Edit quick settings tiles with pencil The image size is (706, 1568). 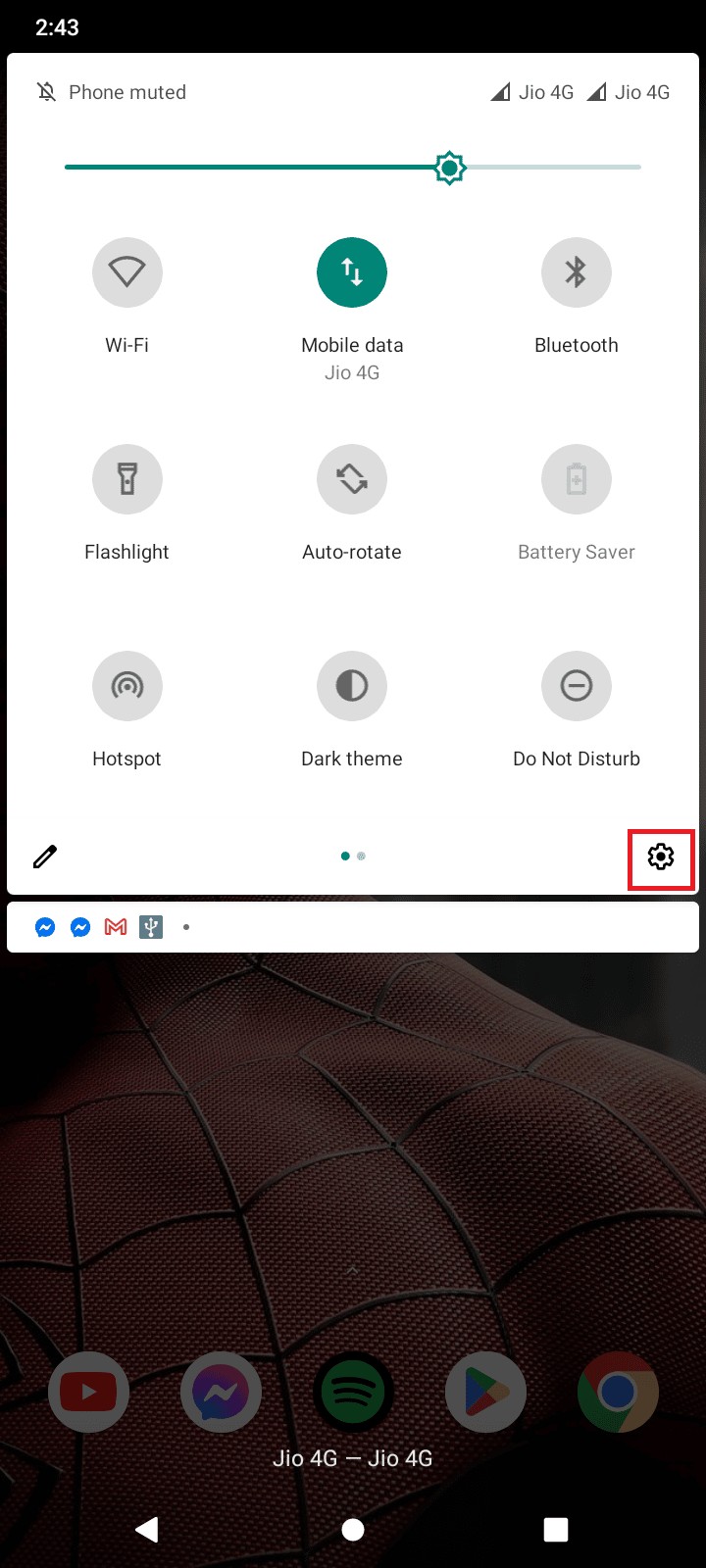(x=45, y=857)
